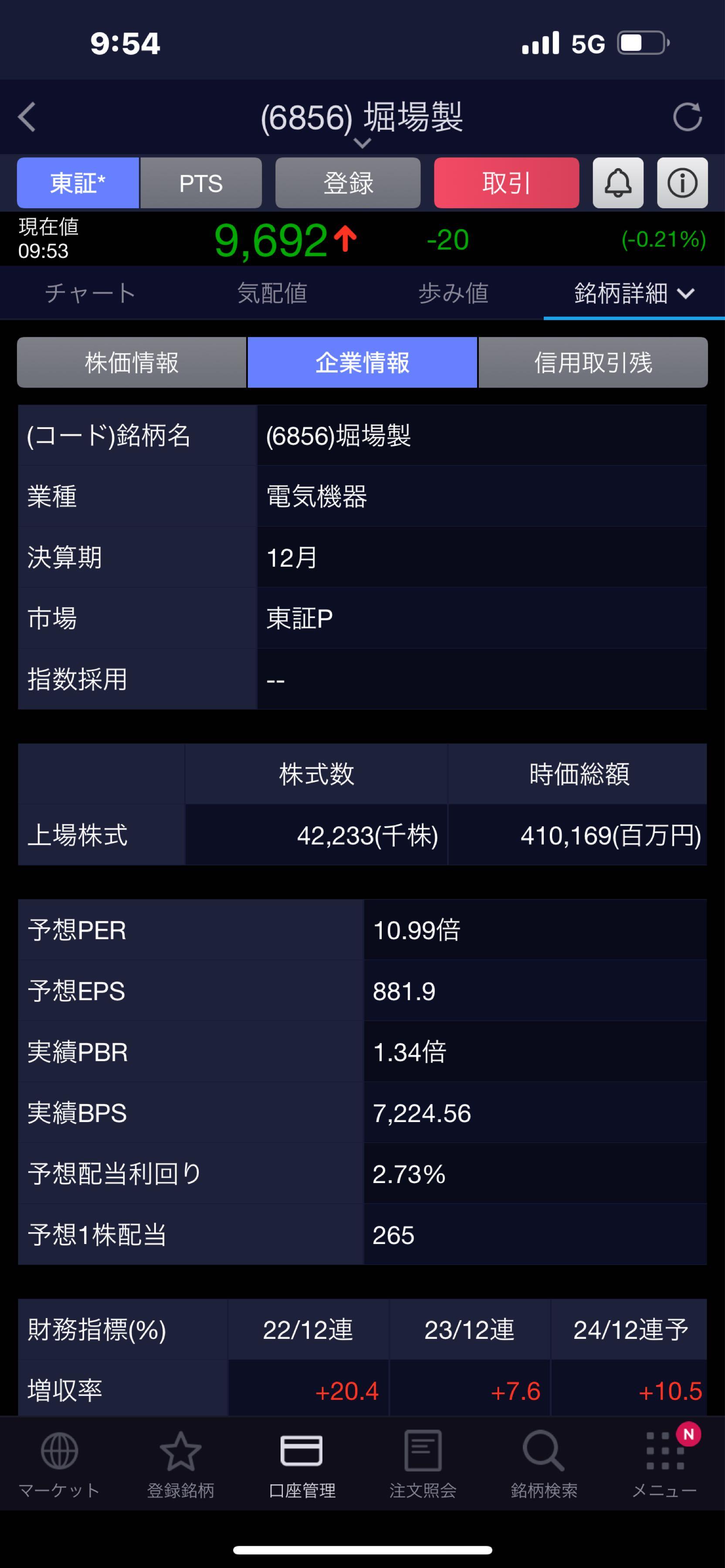Open the 取引 trade button
This screenshot has width=725, height=1568.
coord(506,183)
